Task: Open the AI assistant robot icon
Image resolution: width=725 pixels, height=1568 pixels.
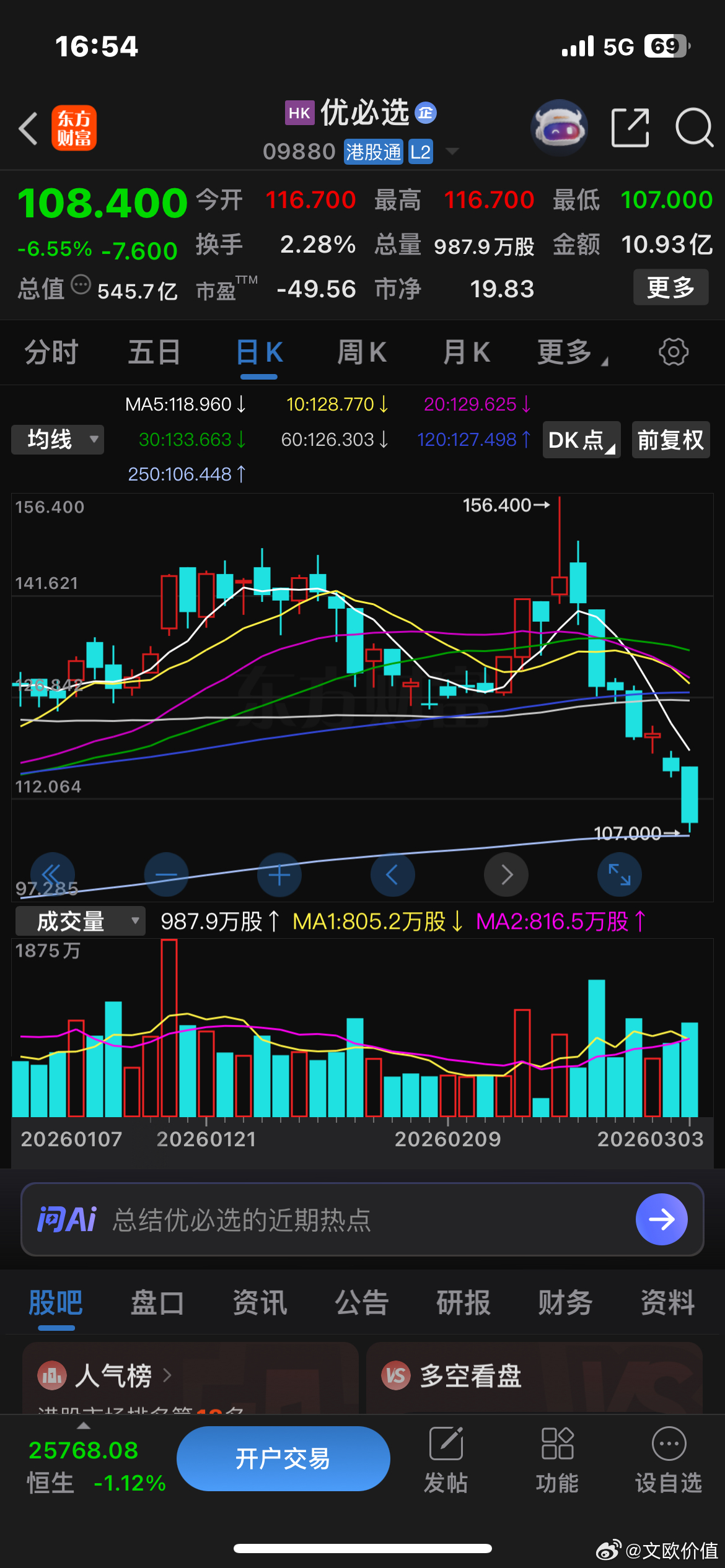Action: (x=558, y=128)
